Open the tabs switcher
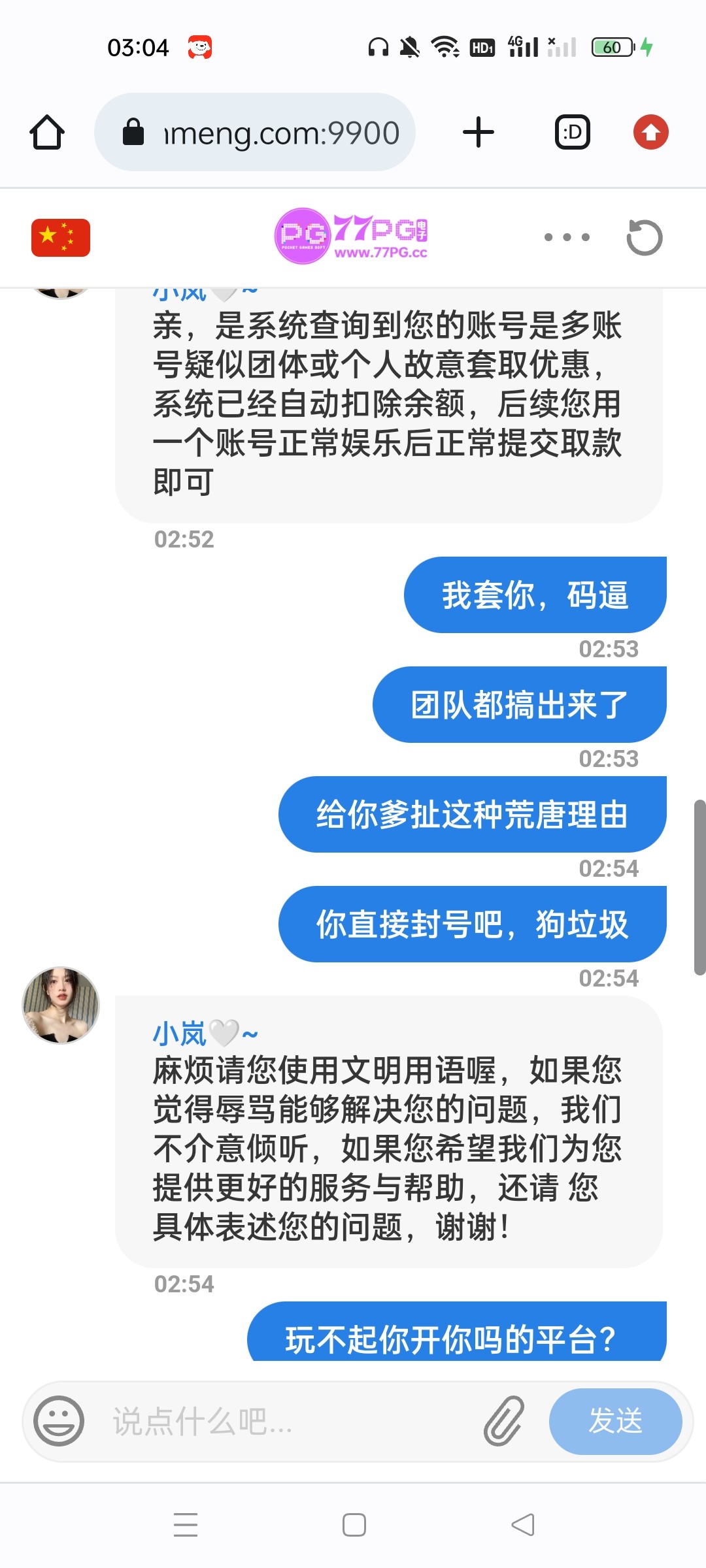Screen dimensions: 706x1568 572,133
